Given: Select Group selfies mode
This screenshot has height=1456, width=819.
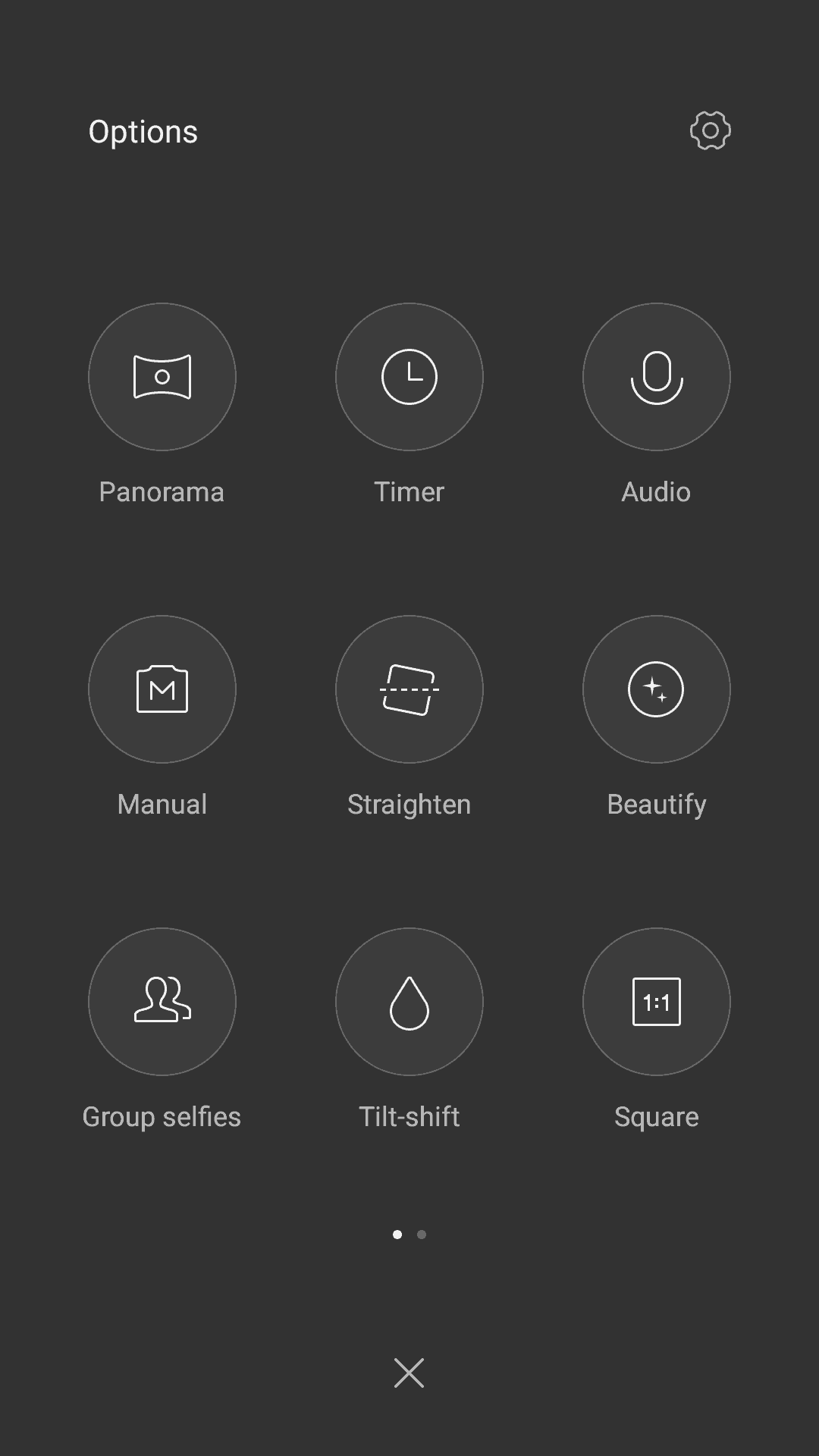Looking at the screenshot, I should click(x=162, y=1002).
